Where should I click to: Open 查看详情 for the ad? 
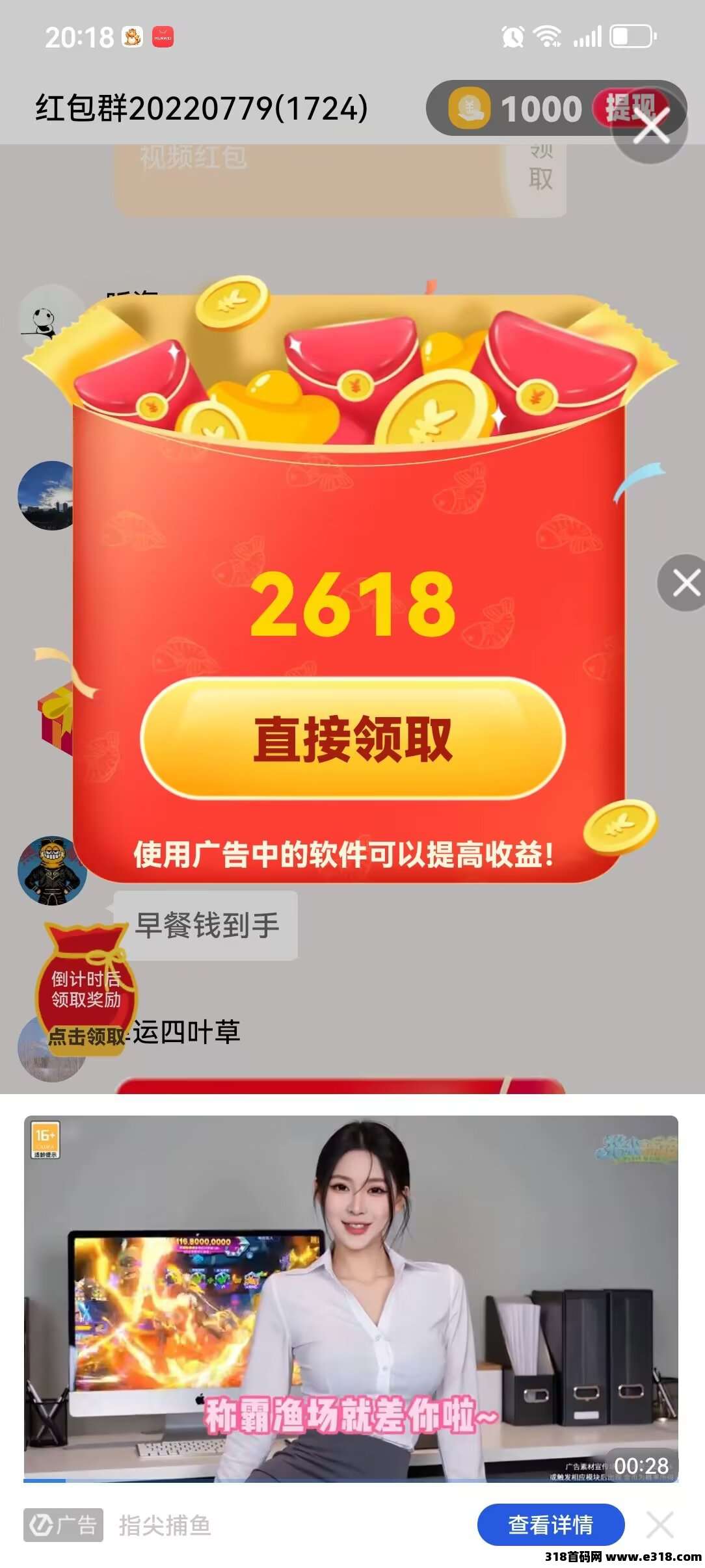[x=550, y=1524]
